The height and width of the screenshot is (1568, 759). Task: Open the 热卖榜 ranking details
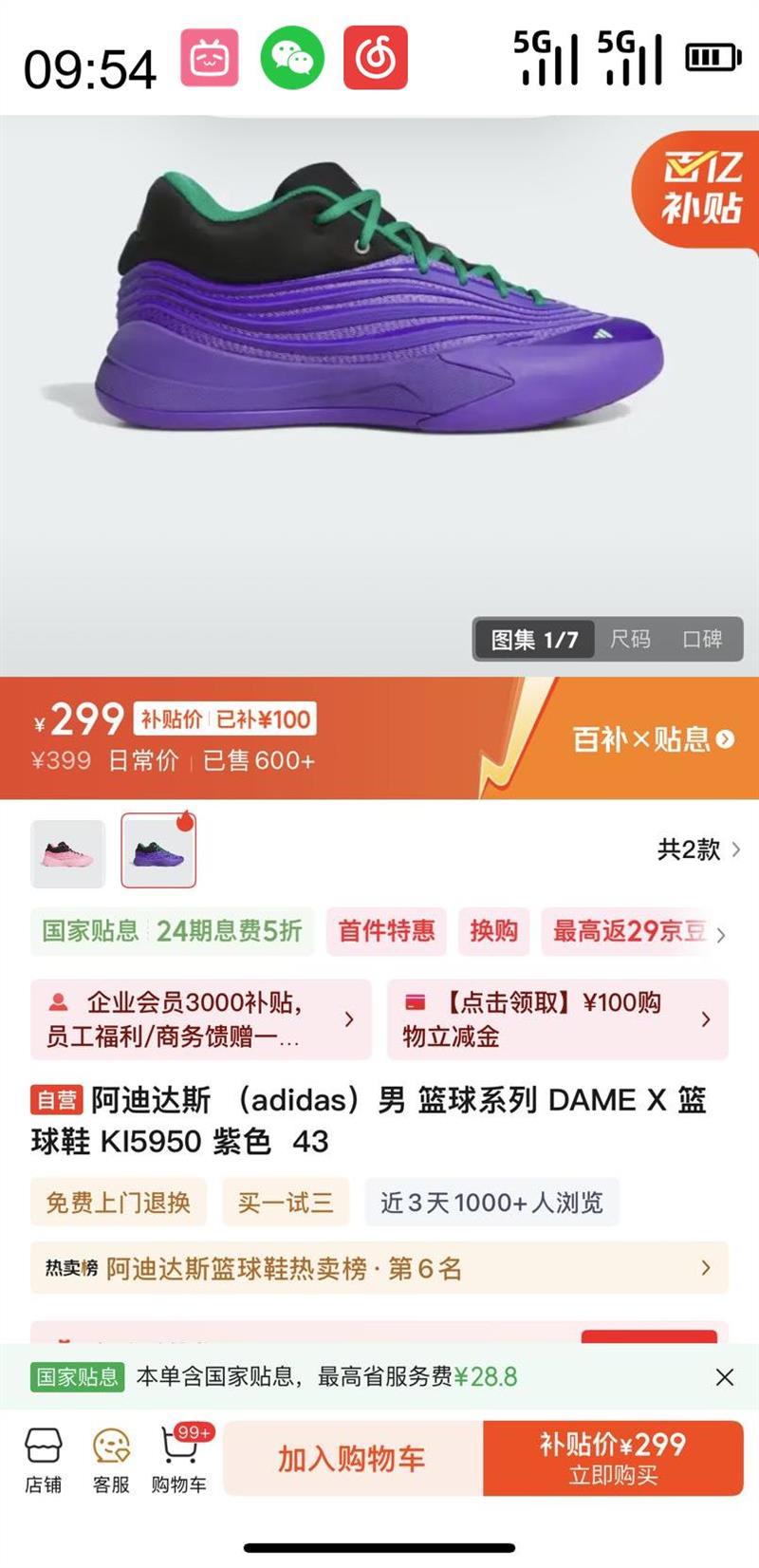379,1268
